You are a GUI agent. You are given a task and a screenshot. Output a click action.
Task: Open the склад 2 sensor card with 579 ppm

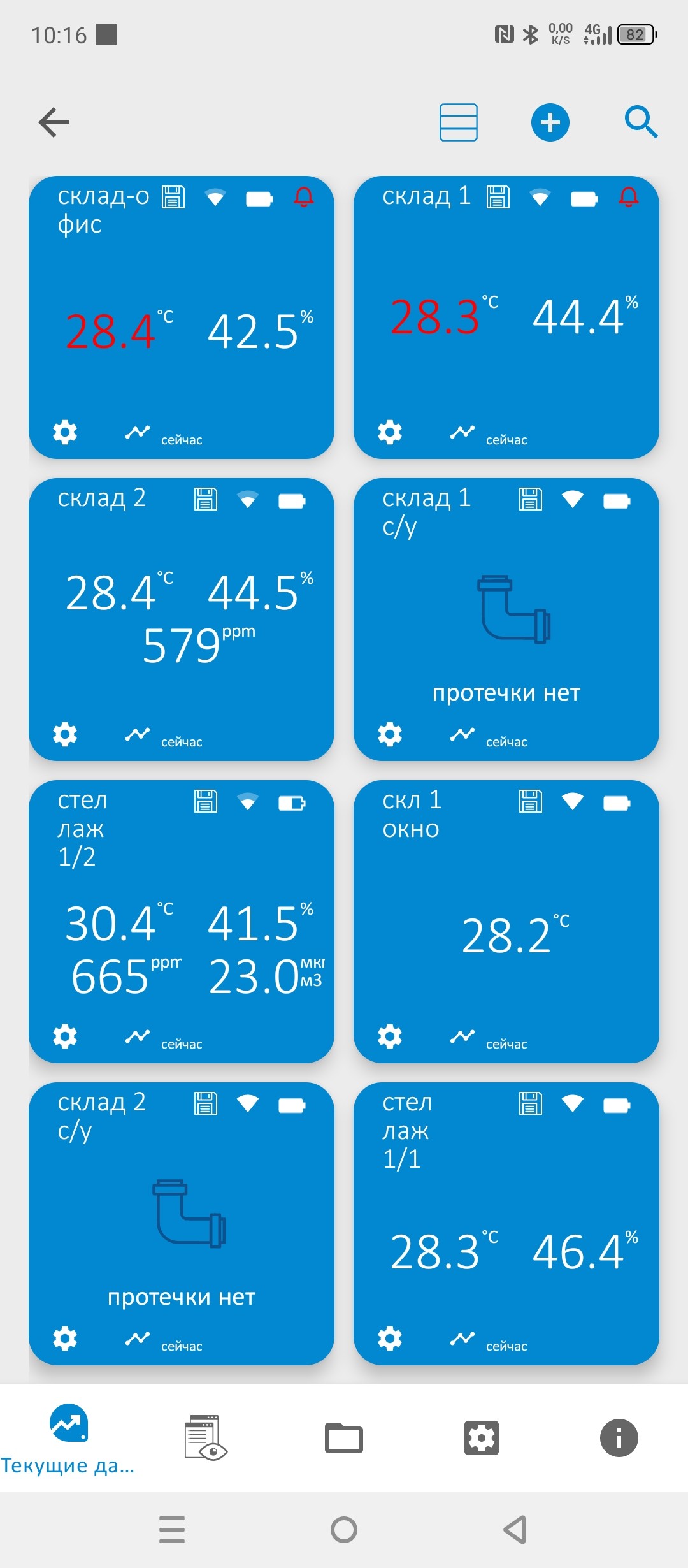pos(182,618)
